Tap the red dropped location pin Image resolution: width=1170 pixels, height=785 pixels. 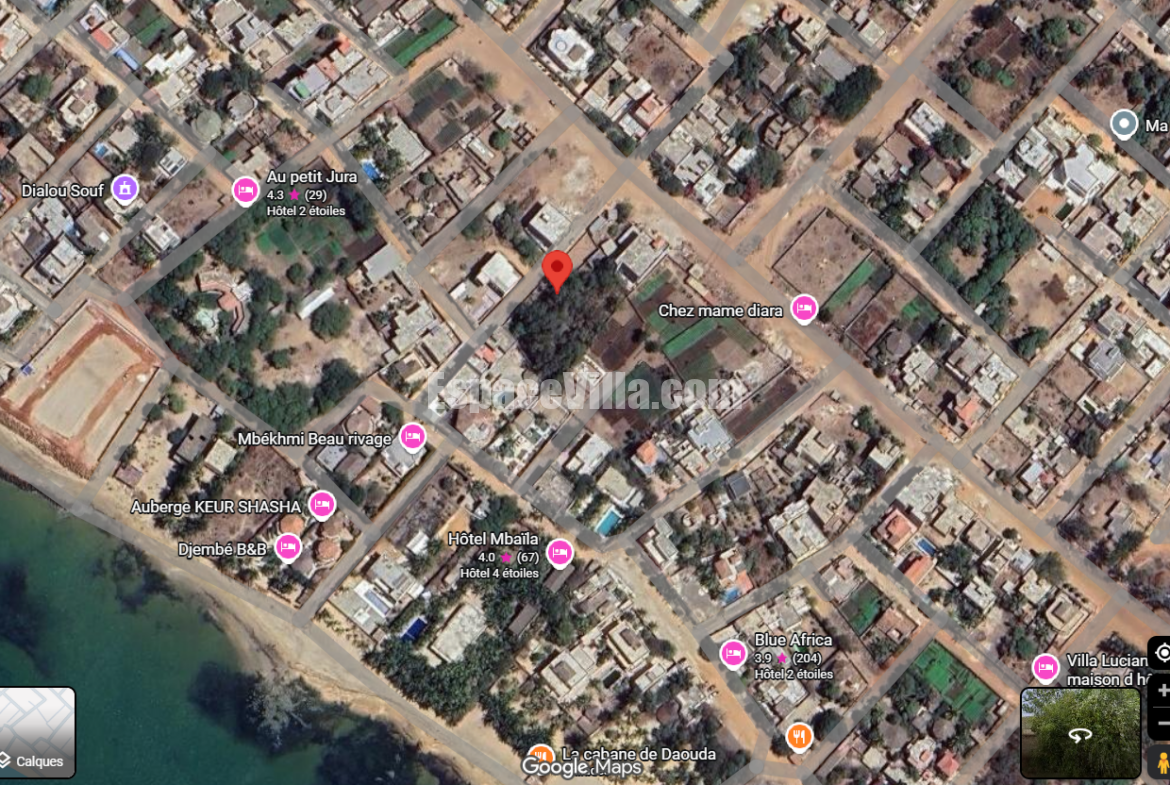click(557, 269)
